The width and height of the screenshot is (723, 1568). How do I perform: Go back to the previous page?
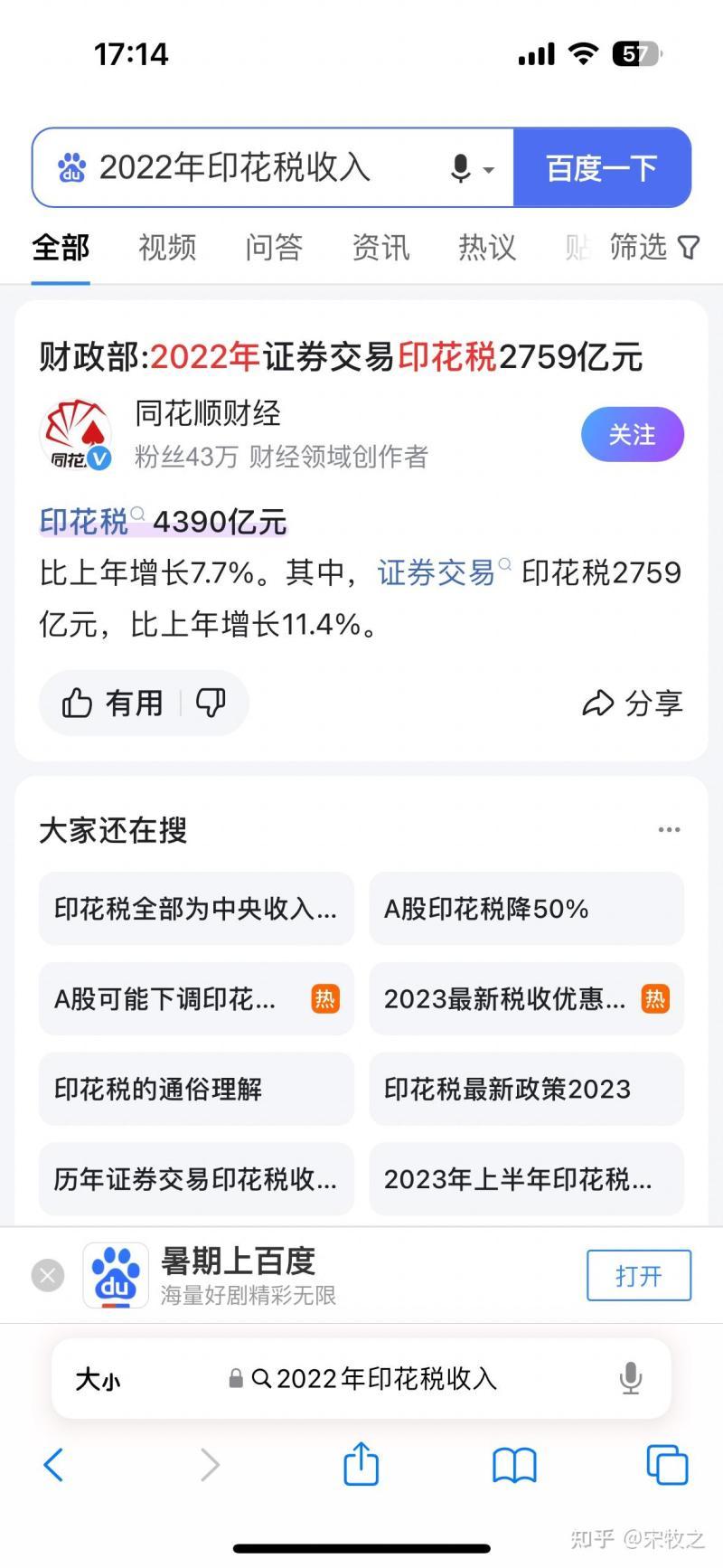(x=54, y=1464)
